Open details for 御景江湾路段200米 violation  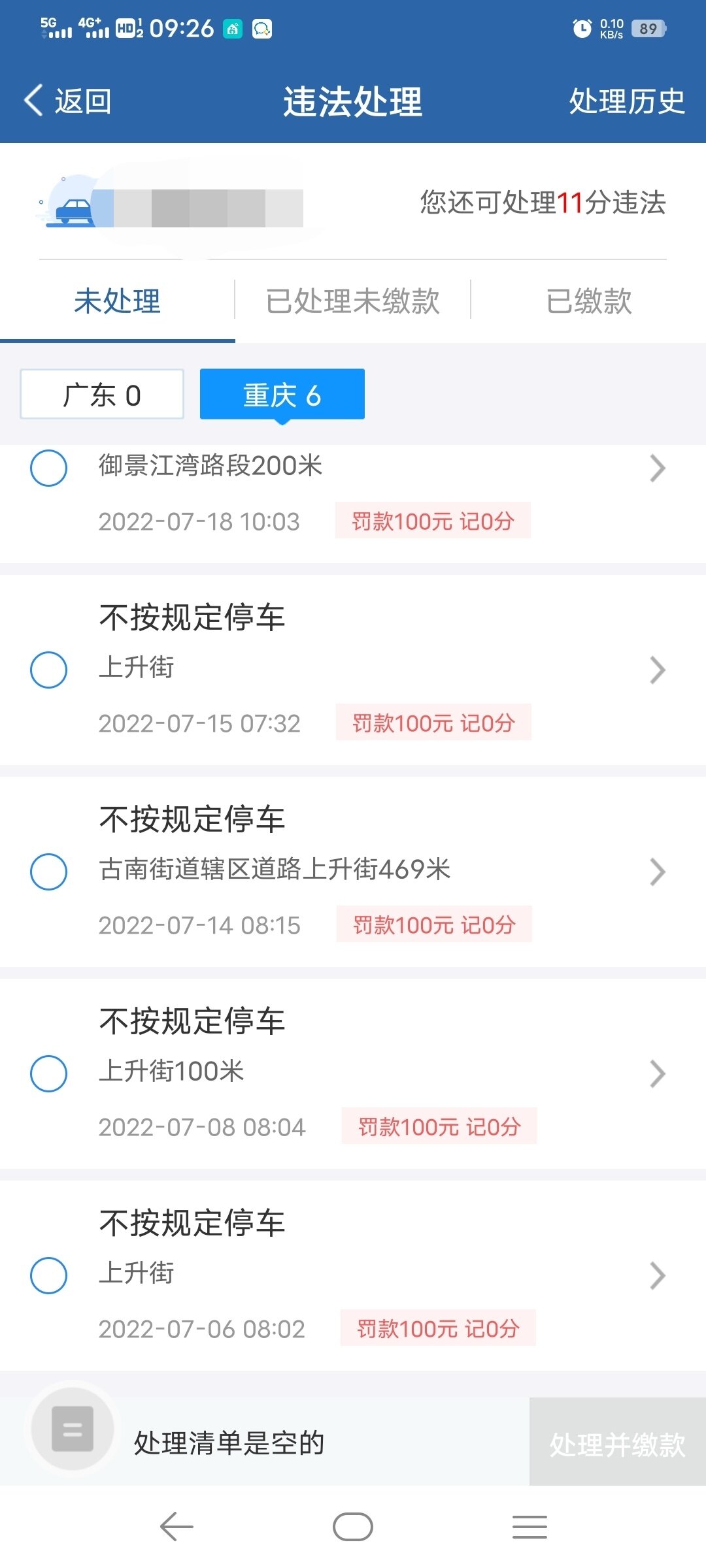click(x=657, y=468)
